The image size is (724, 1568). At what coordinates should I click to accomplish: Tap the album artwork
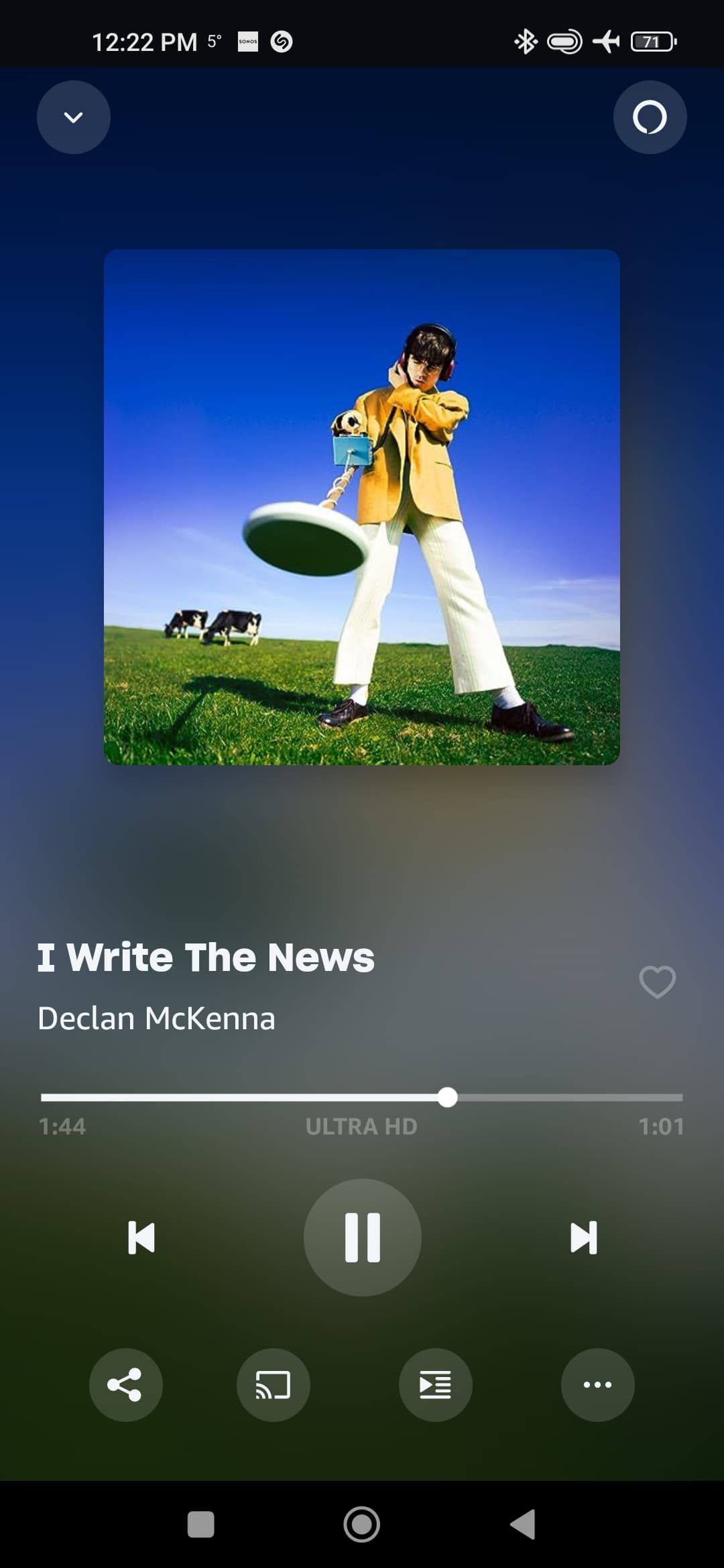(x=362, y=507)
